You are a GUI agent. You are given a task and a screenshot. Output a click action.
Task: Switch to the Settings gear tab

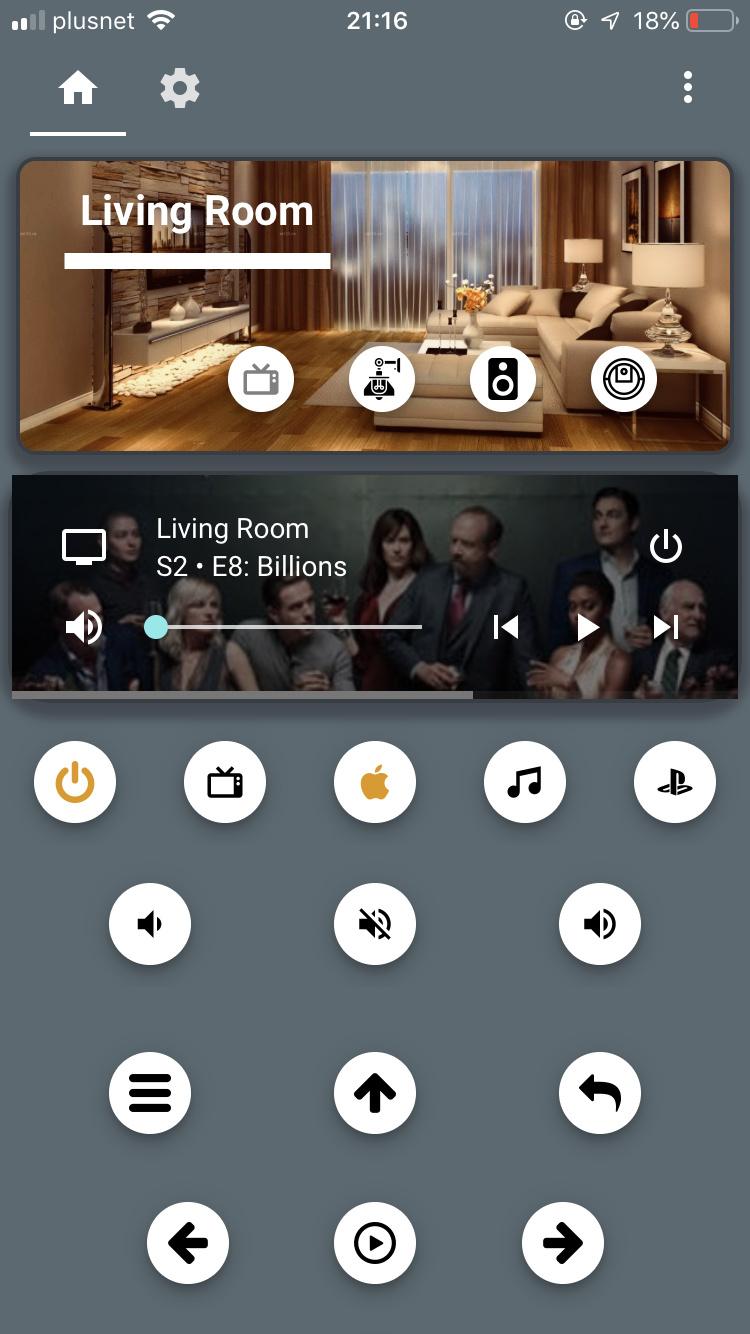pos(179,88)
